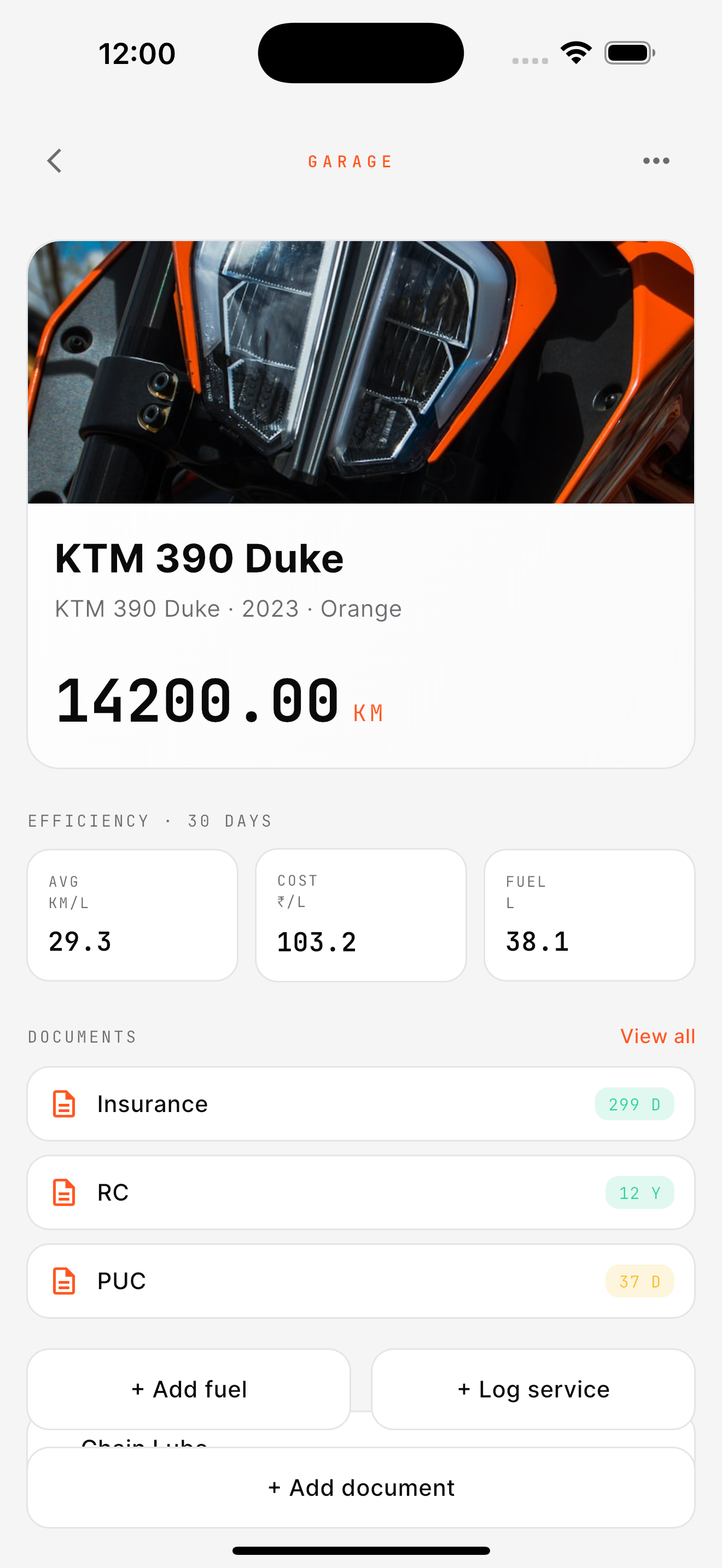Open the PUC document row
The height and width of the screenshot is (1568, 722).
pos(361,1280)
